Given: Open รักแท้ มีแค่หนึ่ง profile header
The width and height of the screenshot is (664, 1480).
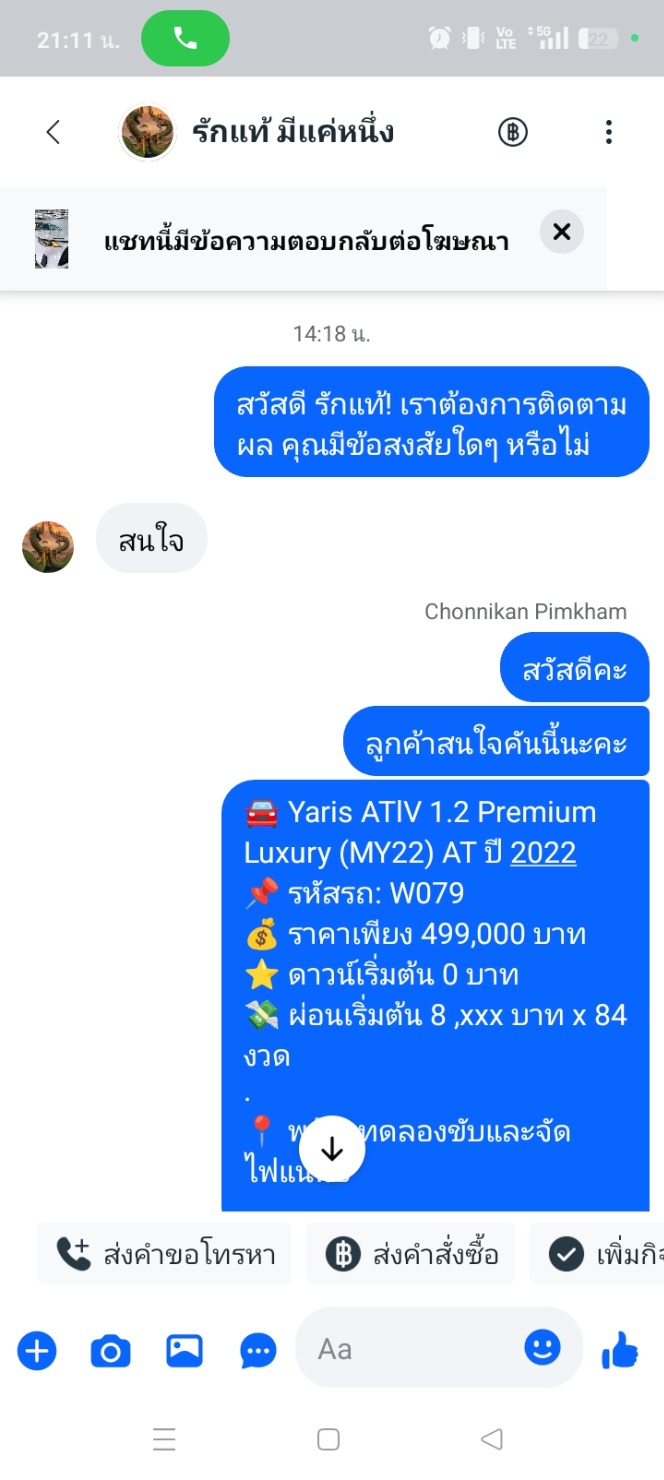Looking at the screenshot, I should click(292, 132).
